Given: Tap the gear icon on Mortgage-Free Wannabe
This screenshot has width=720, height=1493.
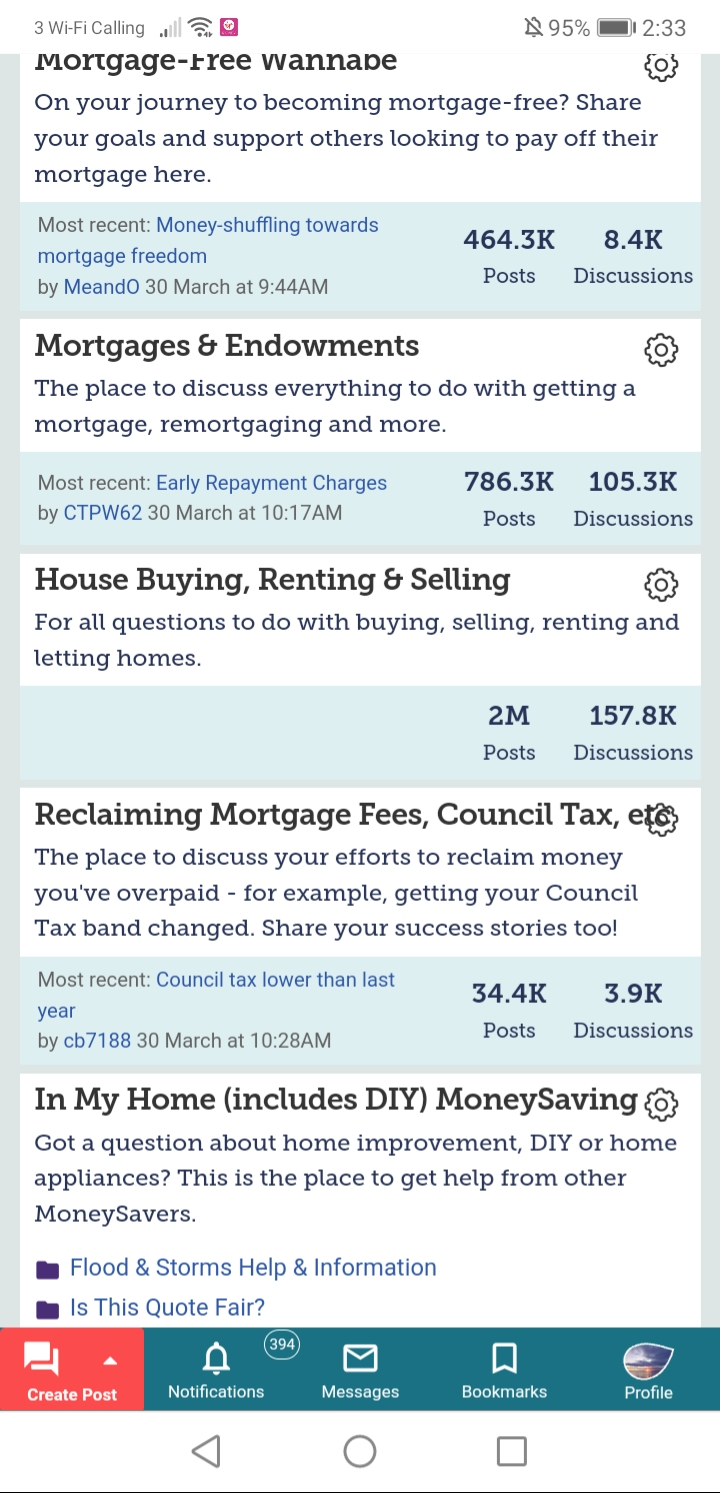Looking at the screenshot, I should (x=661, y=66).
